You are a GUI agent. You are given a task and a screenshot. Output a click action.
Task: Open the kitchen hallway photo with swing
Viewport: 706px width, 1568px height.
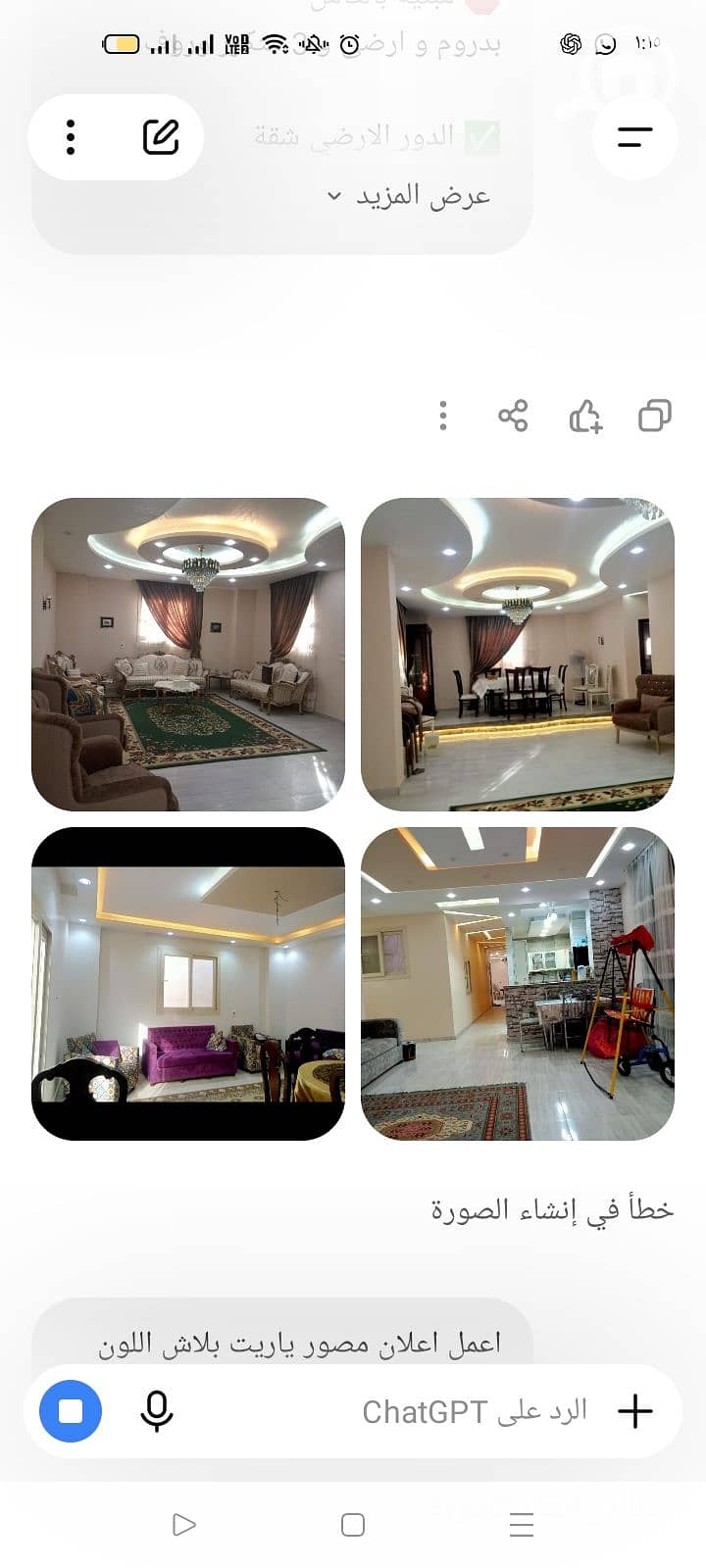coord(518,984)
